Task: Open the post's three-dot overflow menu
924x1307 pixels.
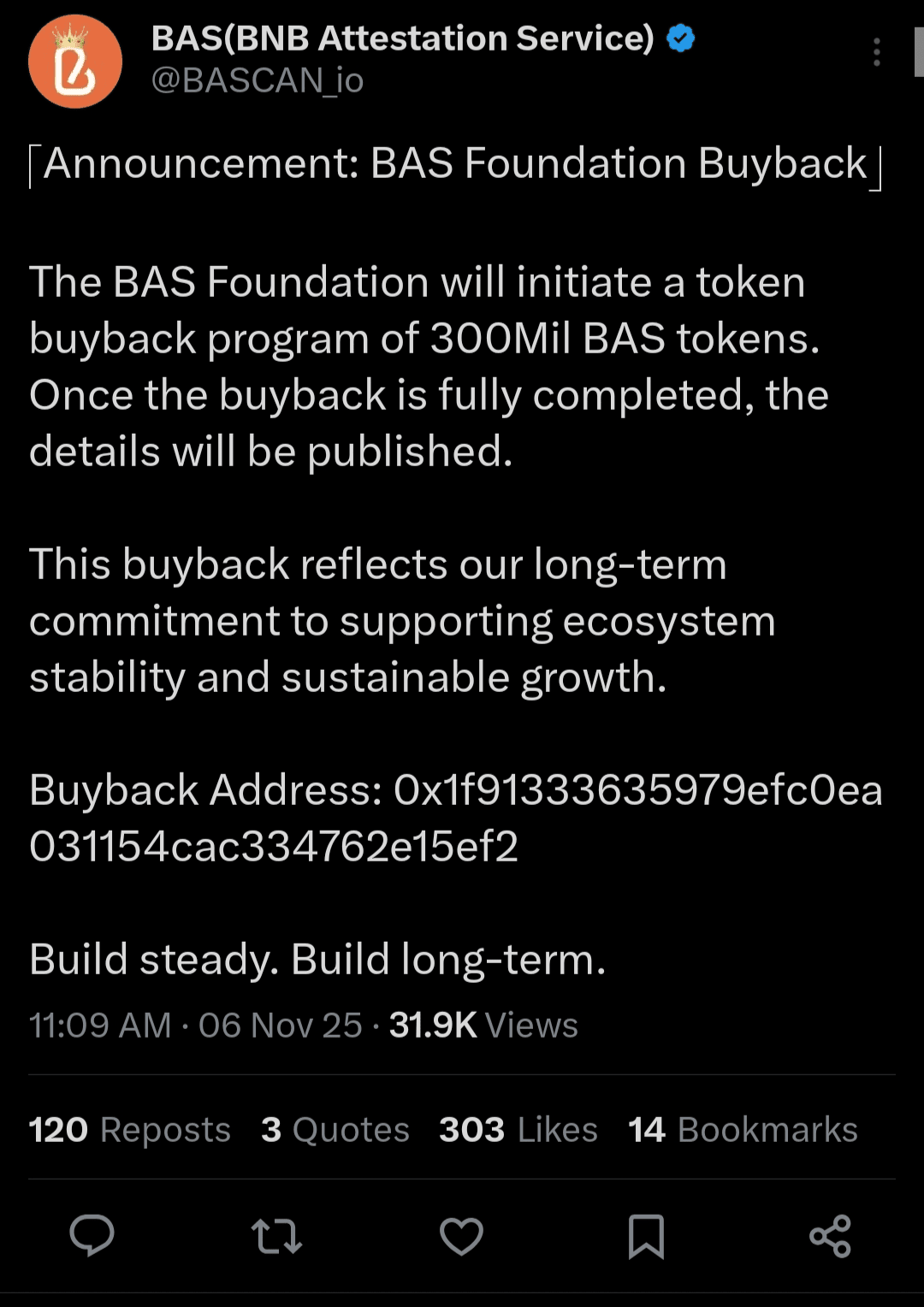Action: (x=876, y=53)
